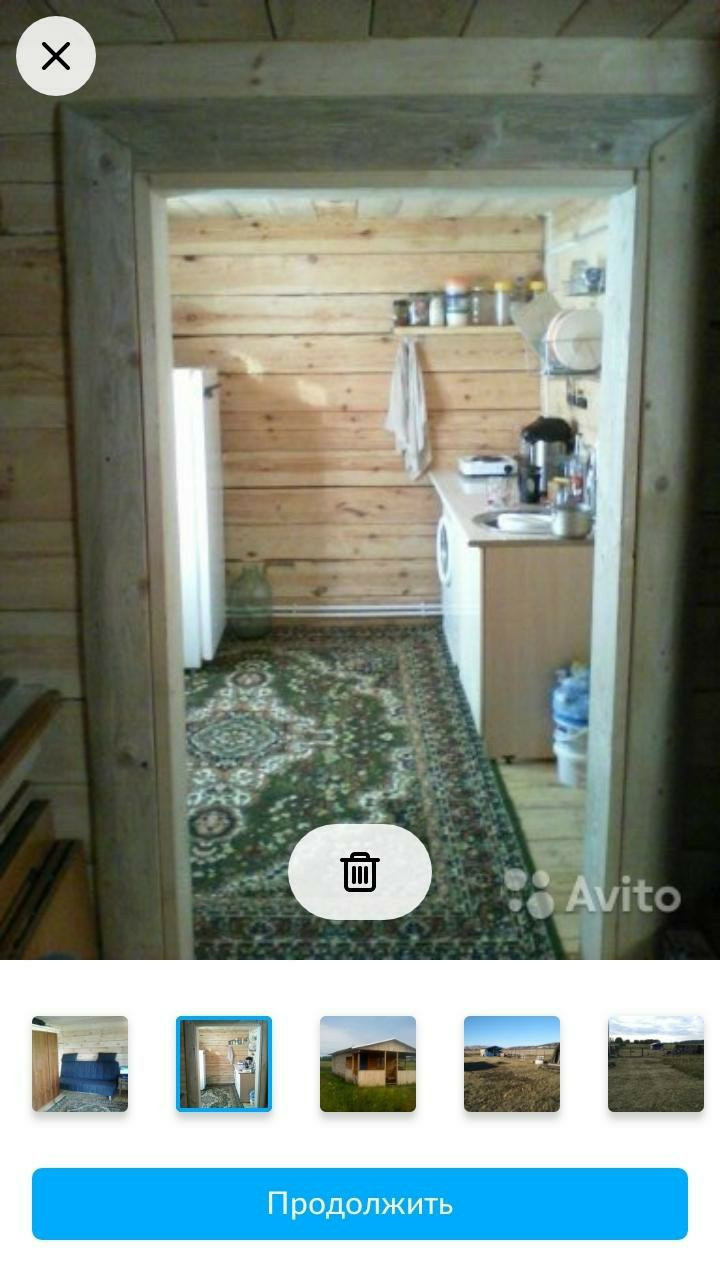The image size is (720, 1280).
Task: Select the blue sofa photo thumbnail
Action: 80,1064
